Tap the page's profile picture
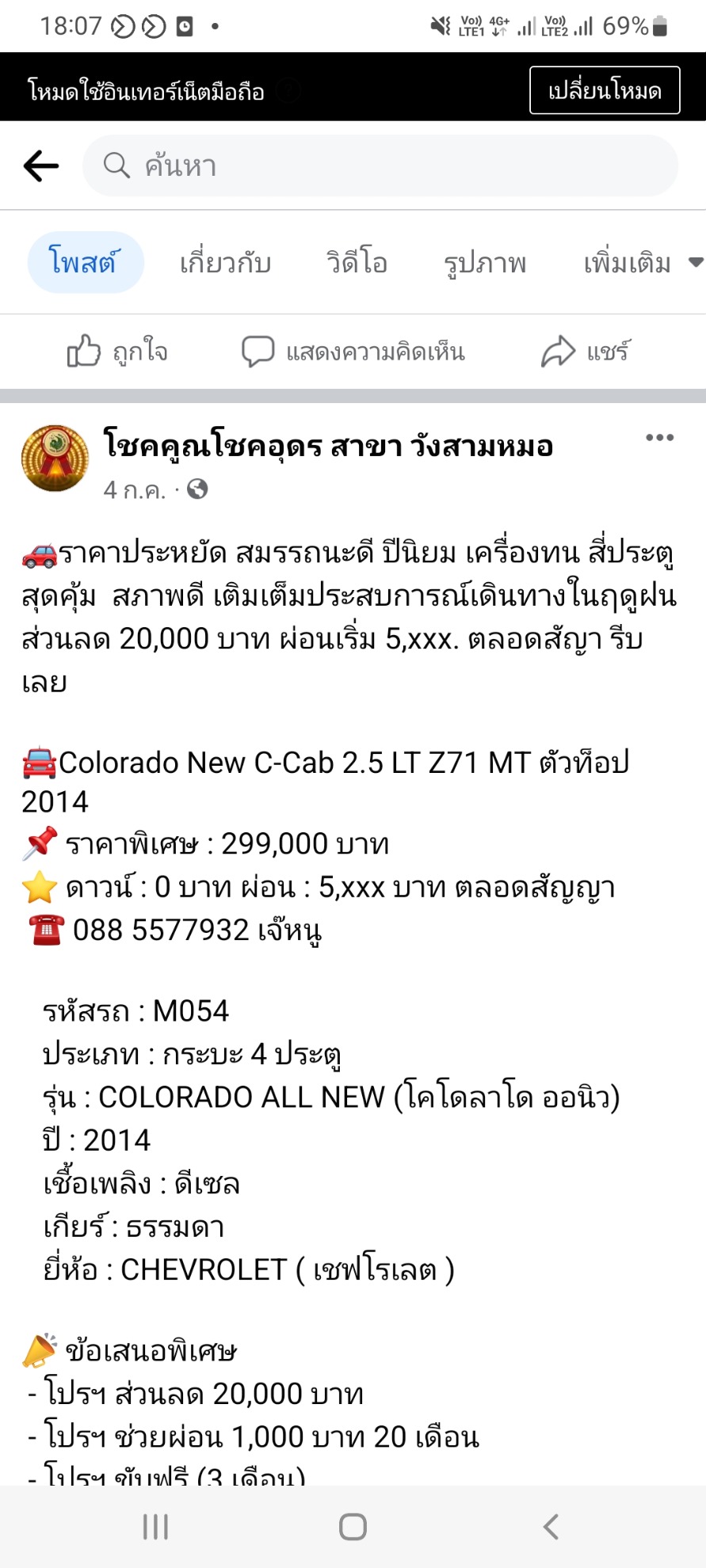 pyautogui.click(x=55, y=459)
